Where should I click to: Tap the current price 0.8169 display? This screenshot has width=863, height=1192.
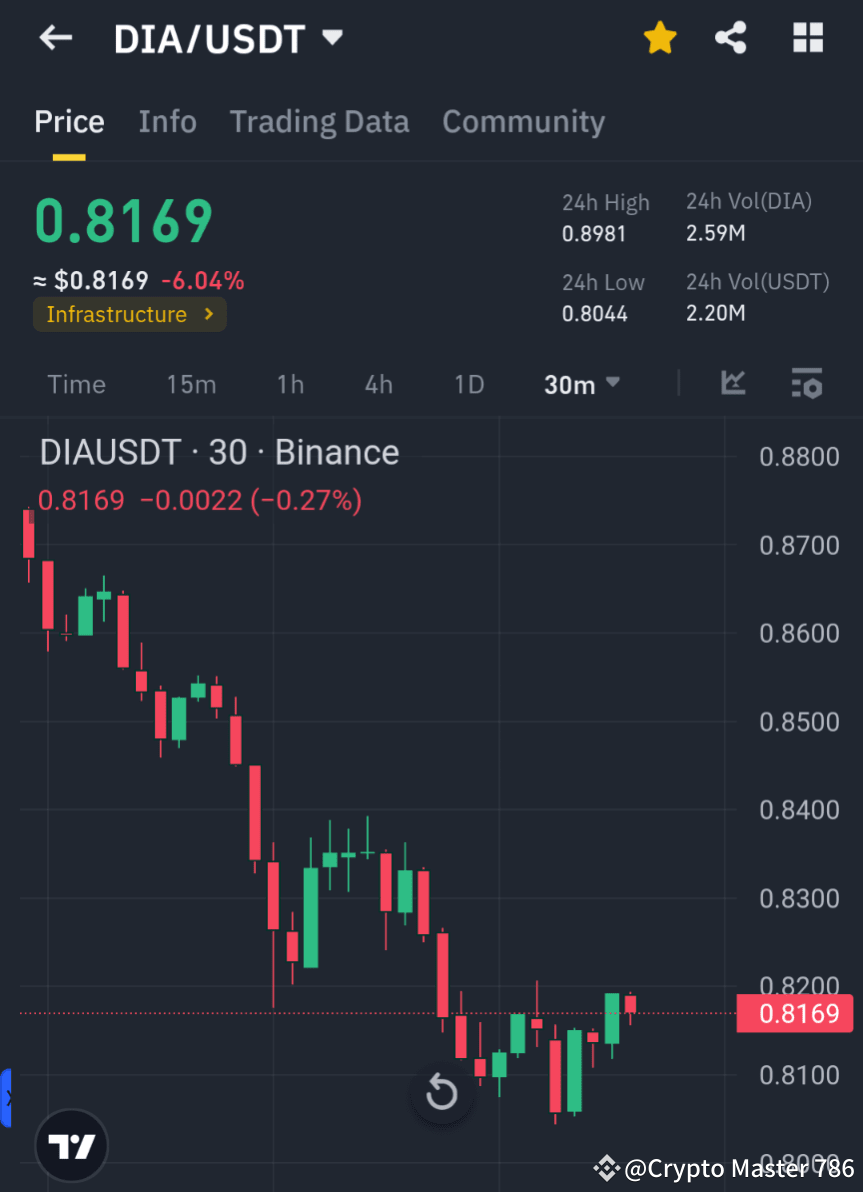pos(122,220)
